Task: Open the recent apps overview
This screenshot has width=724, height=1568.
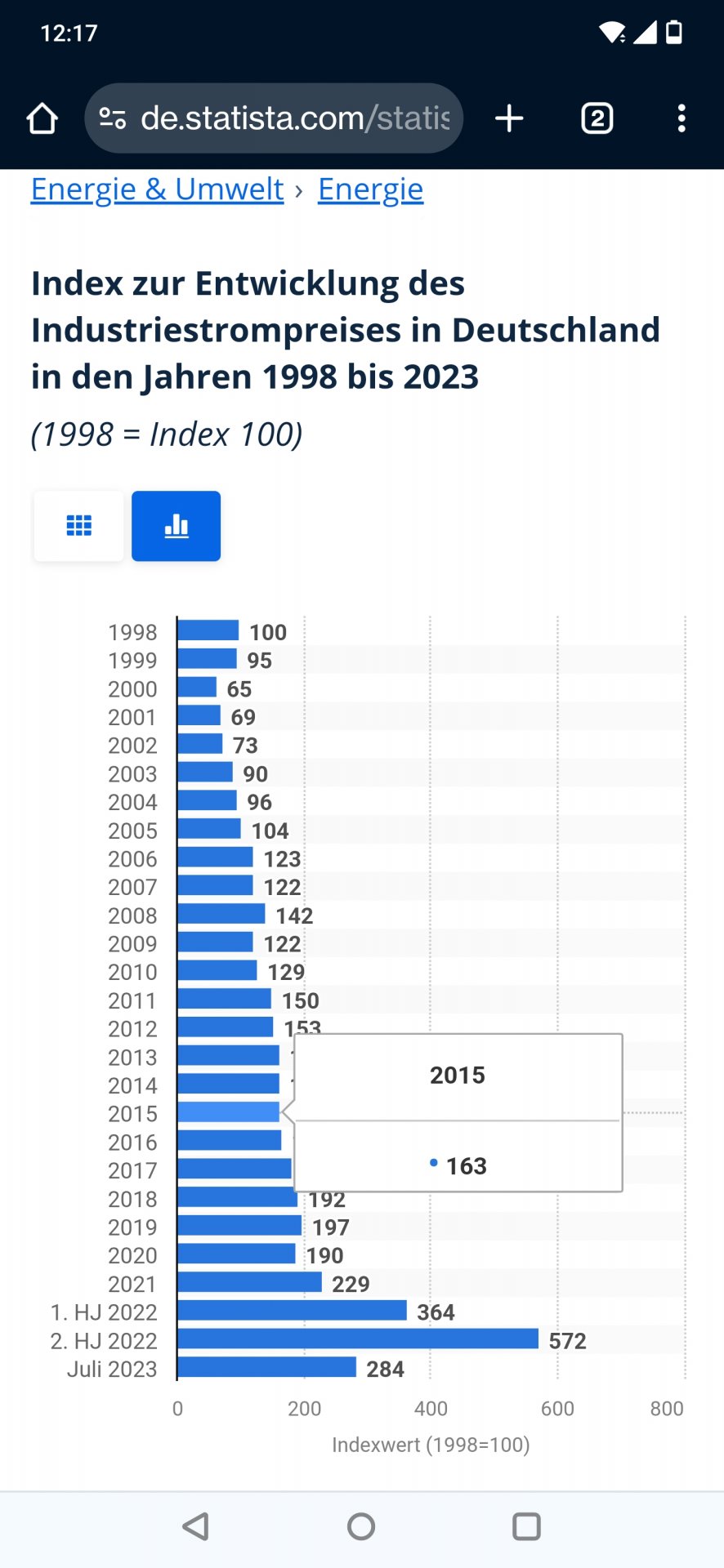Action: [x=526, y=1526]
